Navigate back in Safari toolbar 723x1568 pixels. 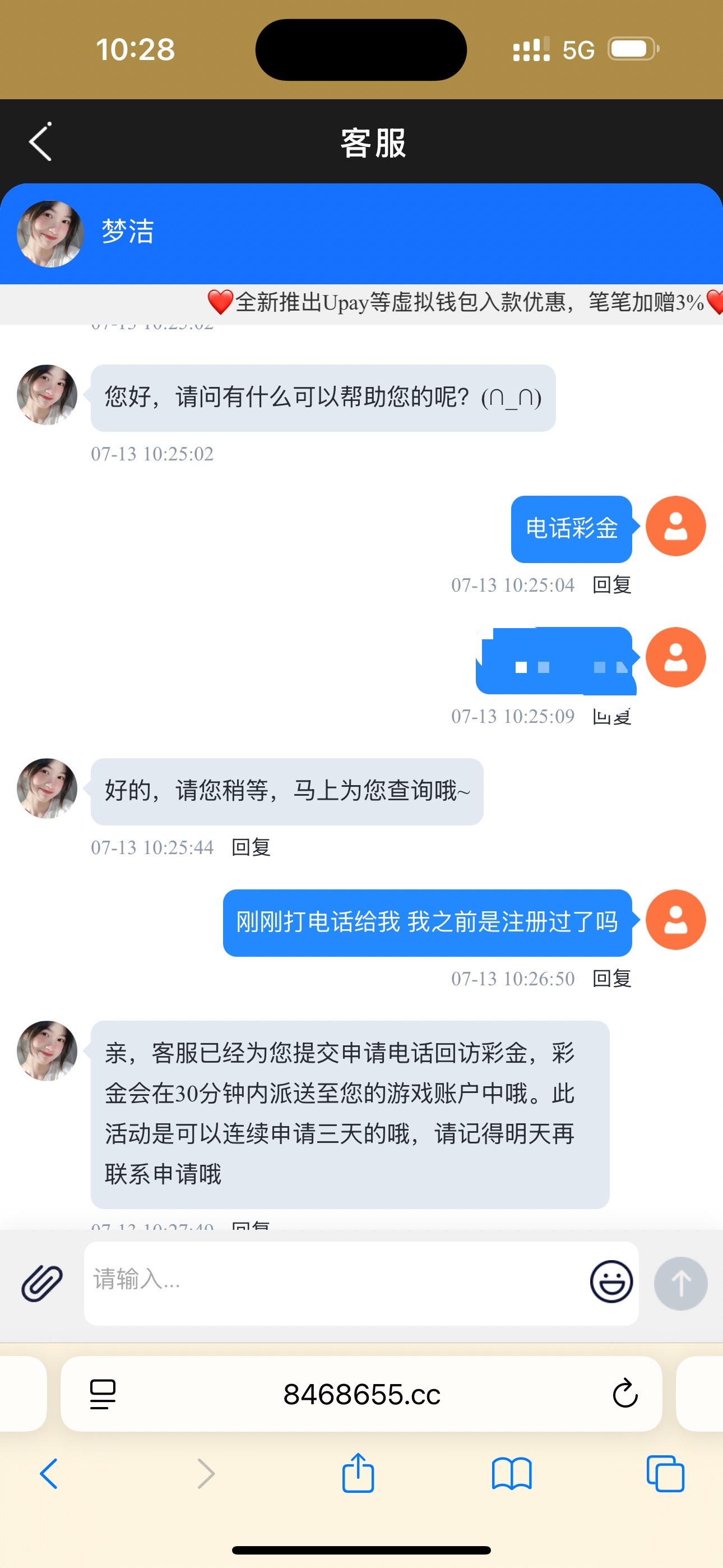tap(49, 1474)
